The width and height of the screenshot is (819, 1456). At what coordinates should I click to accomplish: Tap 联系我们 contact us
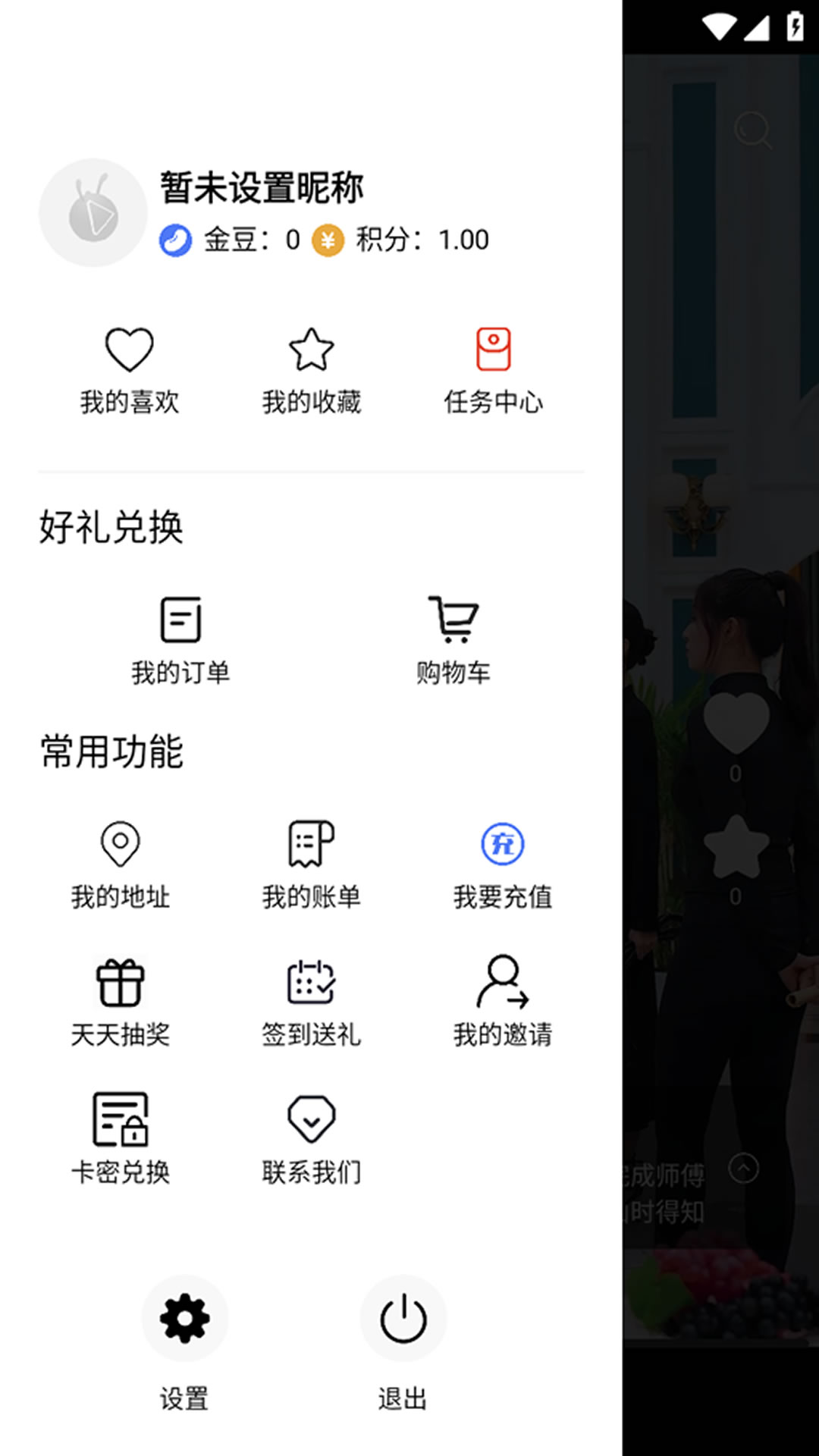pos(311,1139)
